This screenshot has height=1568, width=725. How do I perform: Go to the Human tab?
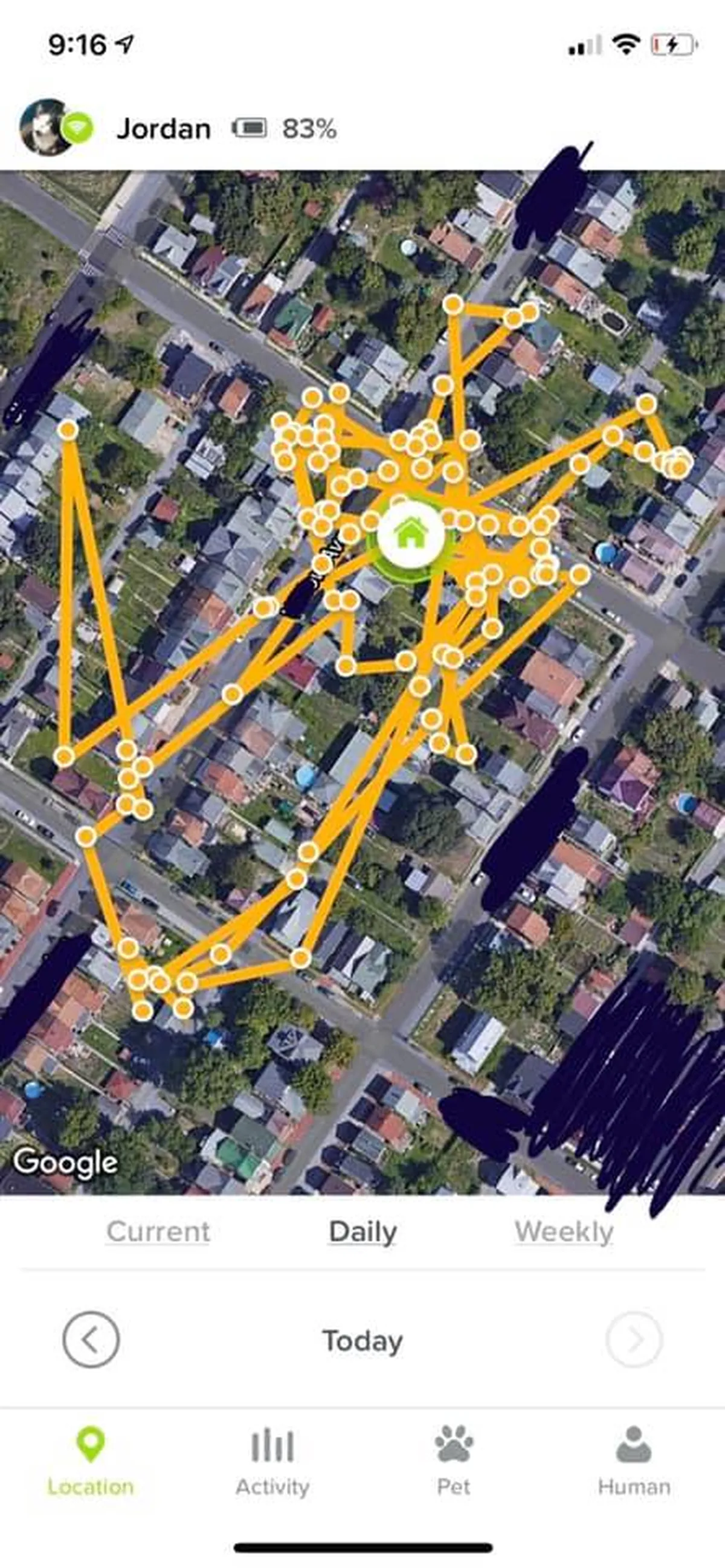(x=634, y=1461)
